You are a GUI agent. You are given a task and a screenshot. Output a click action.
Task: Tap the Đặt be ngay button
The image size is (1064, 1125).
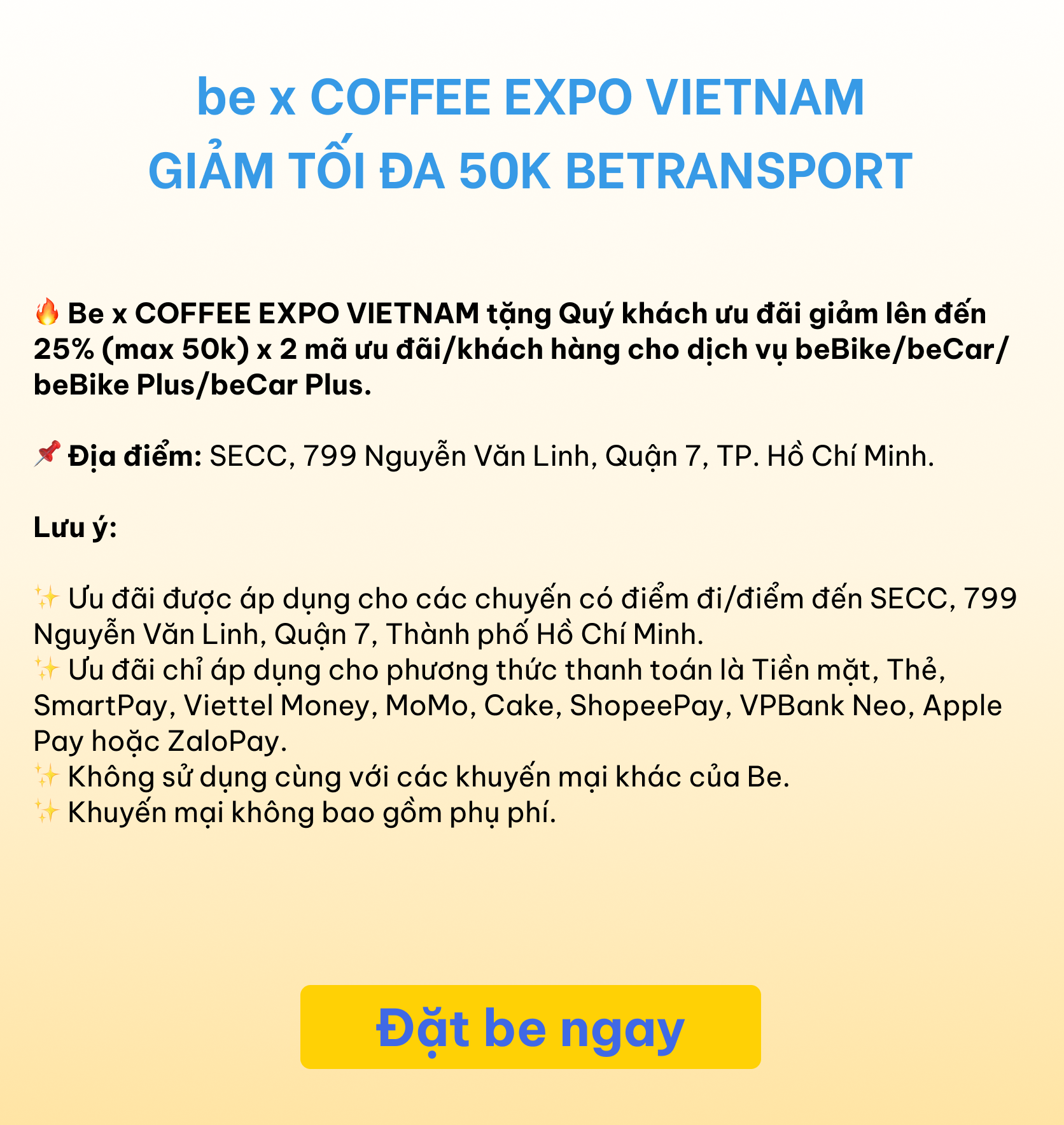(530, 1027)
